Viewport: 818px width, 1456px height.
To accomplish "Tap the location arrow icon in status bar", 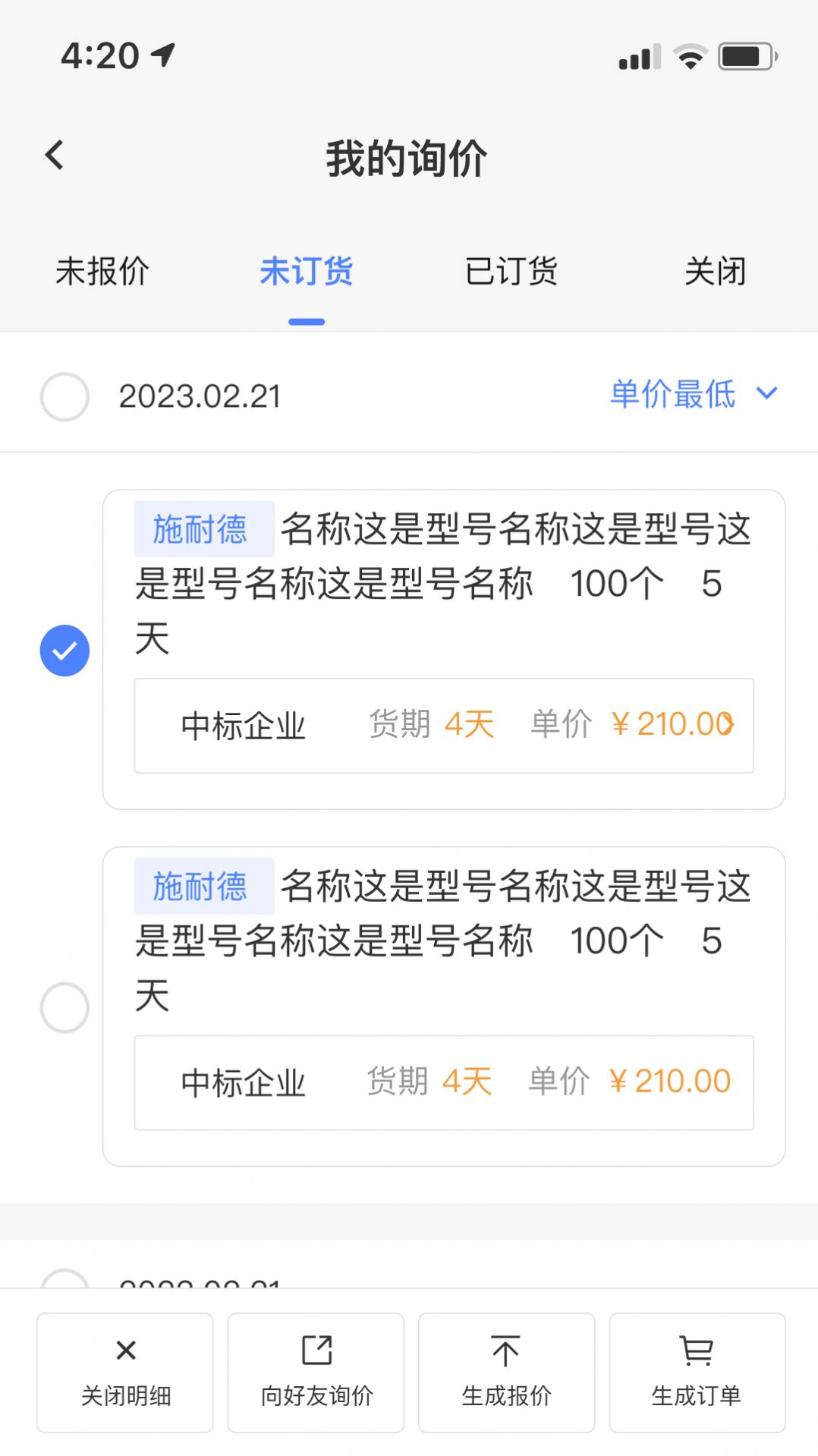I will pos(162,53).
